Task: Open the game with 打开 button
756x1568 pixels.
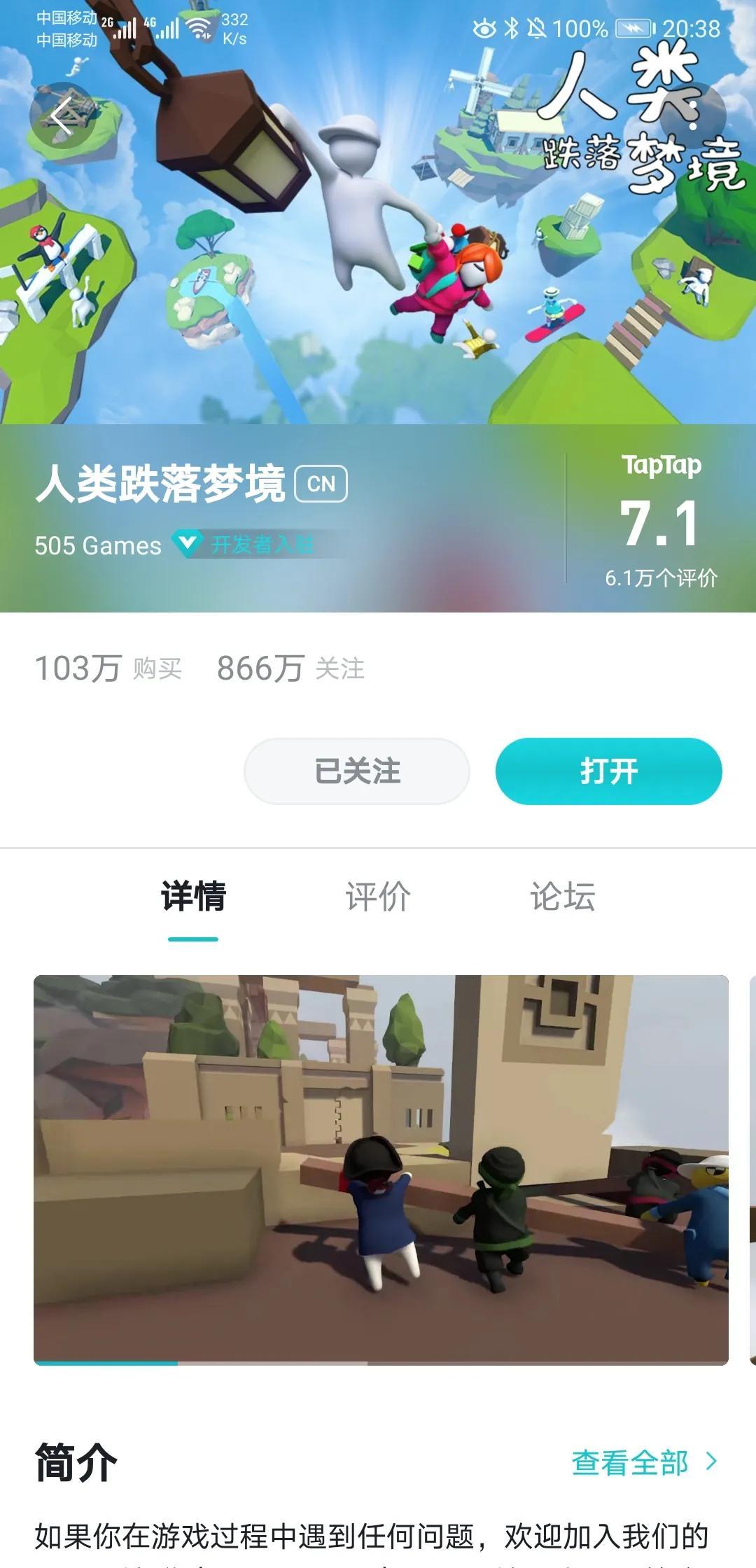Action: [608, 771]
